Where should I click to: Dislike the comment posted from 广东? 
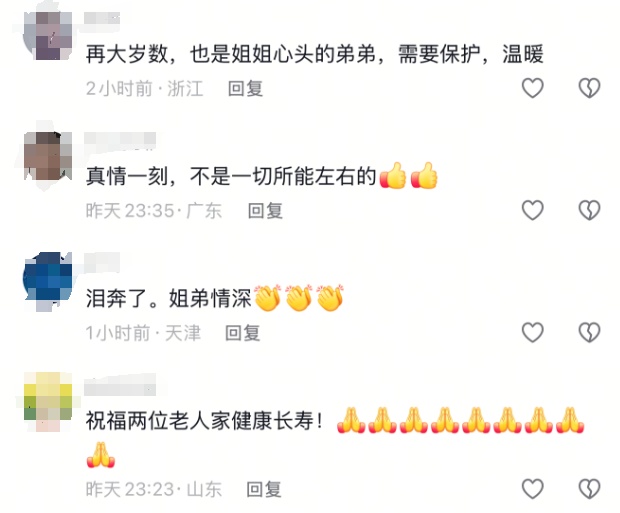point(590,210)
